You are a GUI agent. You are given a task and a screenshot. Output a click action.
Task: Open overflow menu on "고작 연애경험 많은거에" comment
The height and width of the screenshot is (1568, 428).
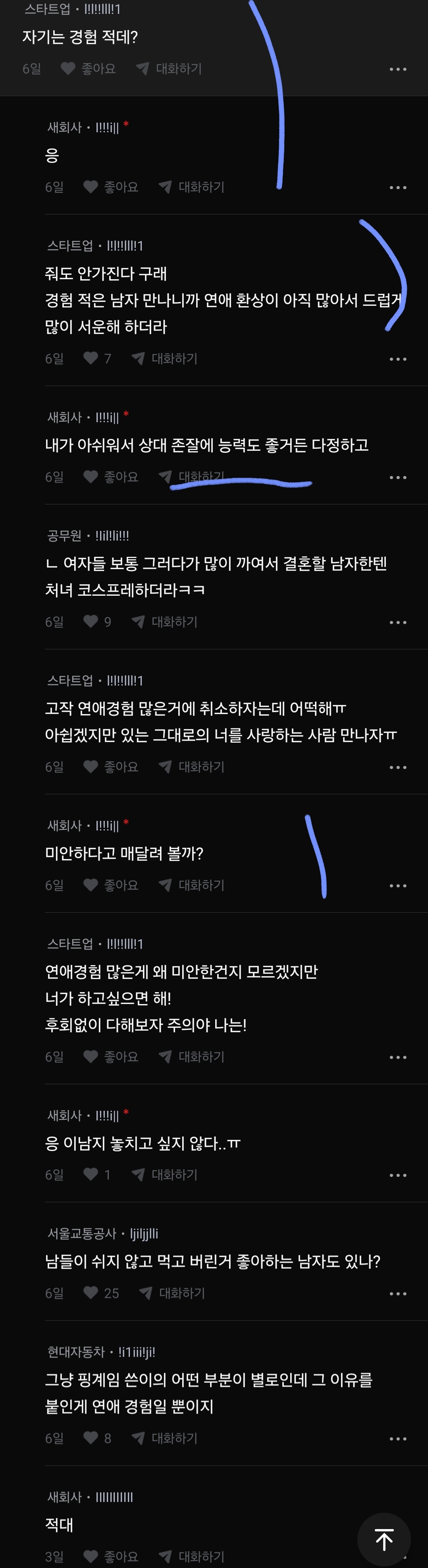[397, 768]
